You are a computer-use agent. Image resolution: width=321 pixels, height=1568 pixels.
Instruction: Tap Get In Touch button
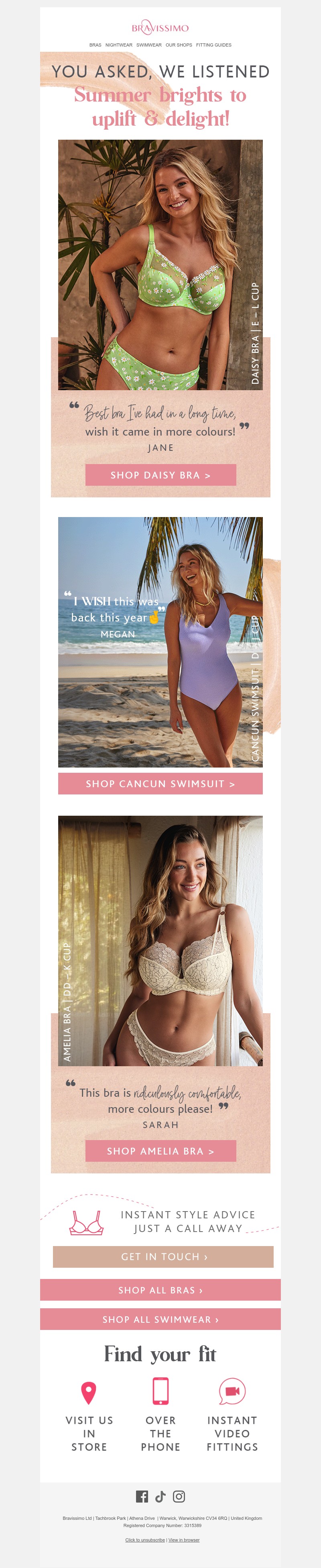(163, 1256)
